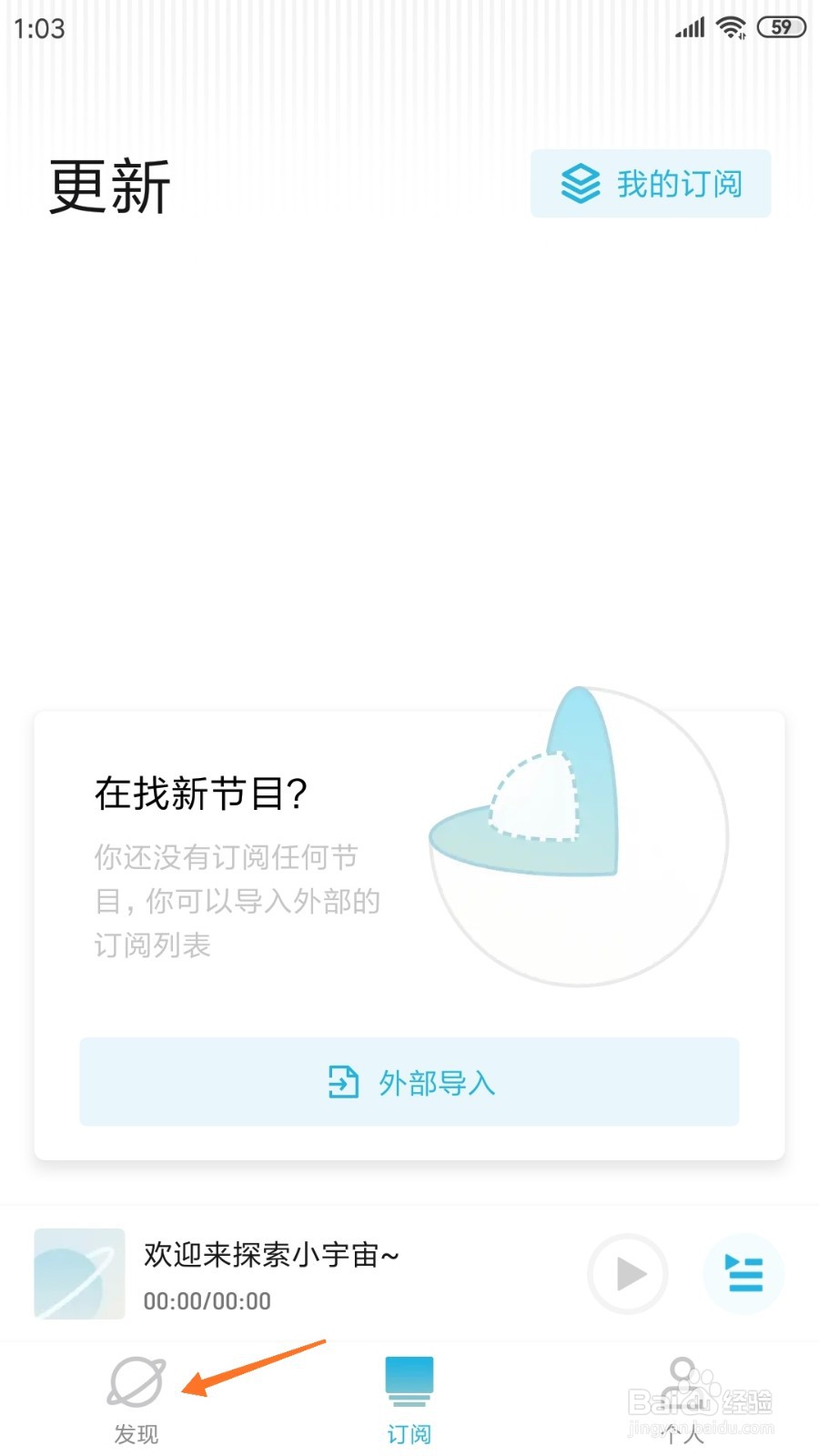
Task: Select the 发现 tab icon at bottom
Action: click(136, 1383)
